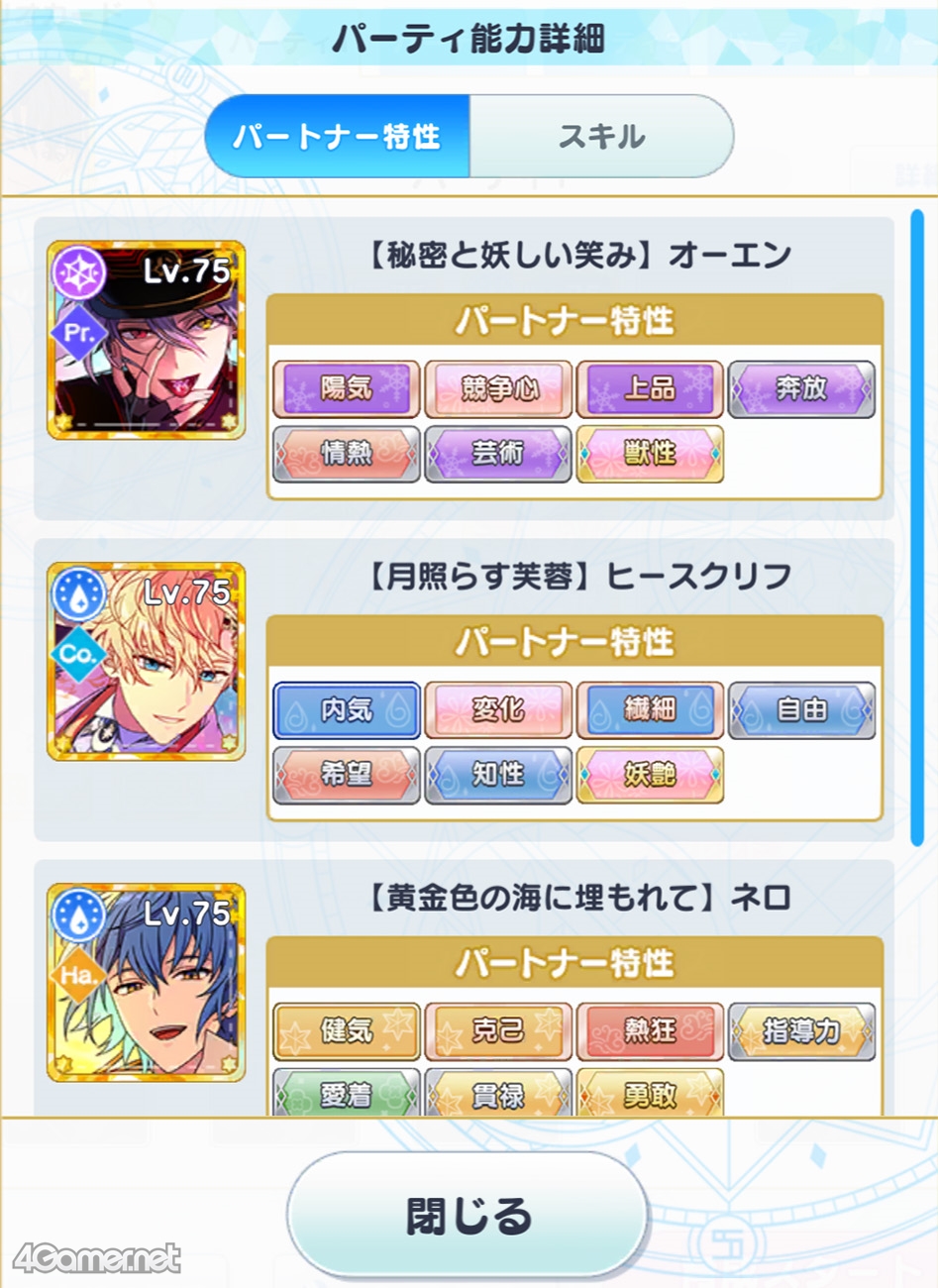Tap the 陽気 trait chip
The image size is (938, 1288).
tap(347, 388)
